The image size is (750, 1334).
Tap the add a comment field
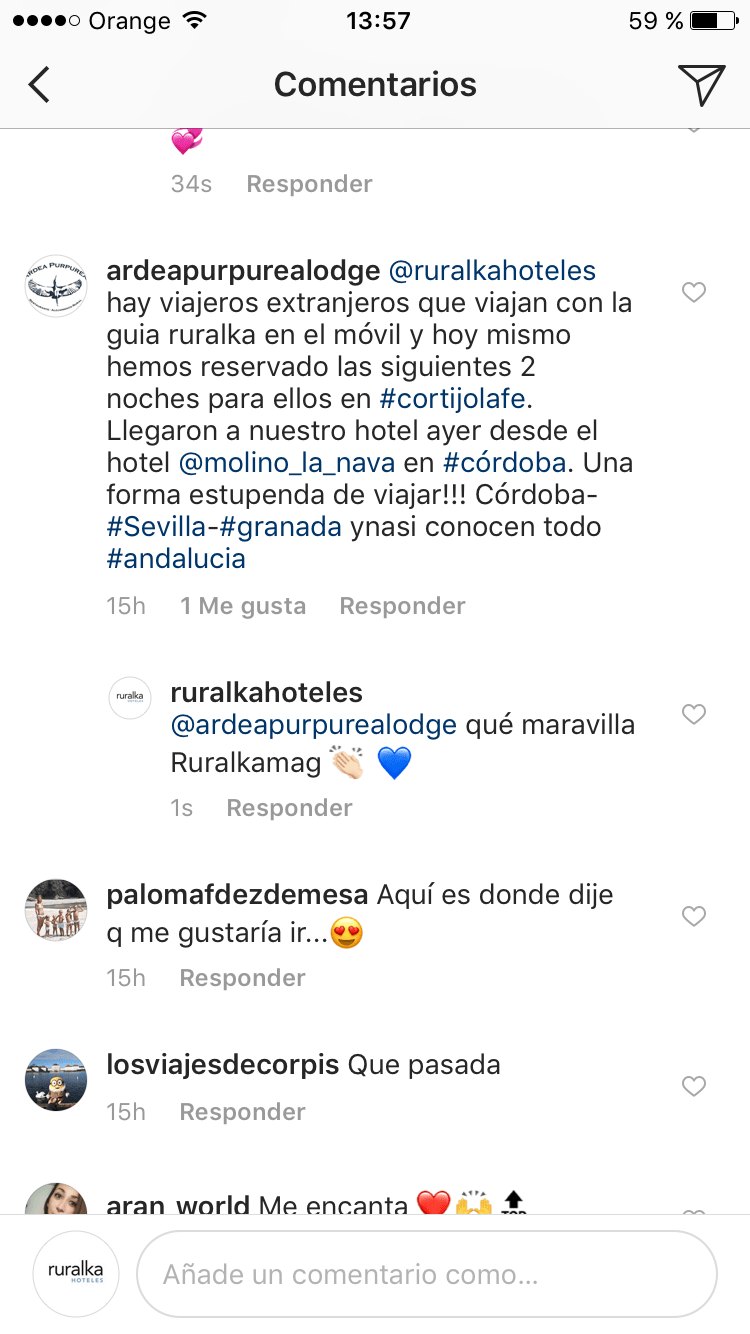426,1275
